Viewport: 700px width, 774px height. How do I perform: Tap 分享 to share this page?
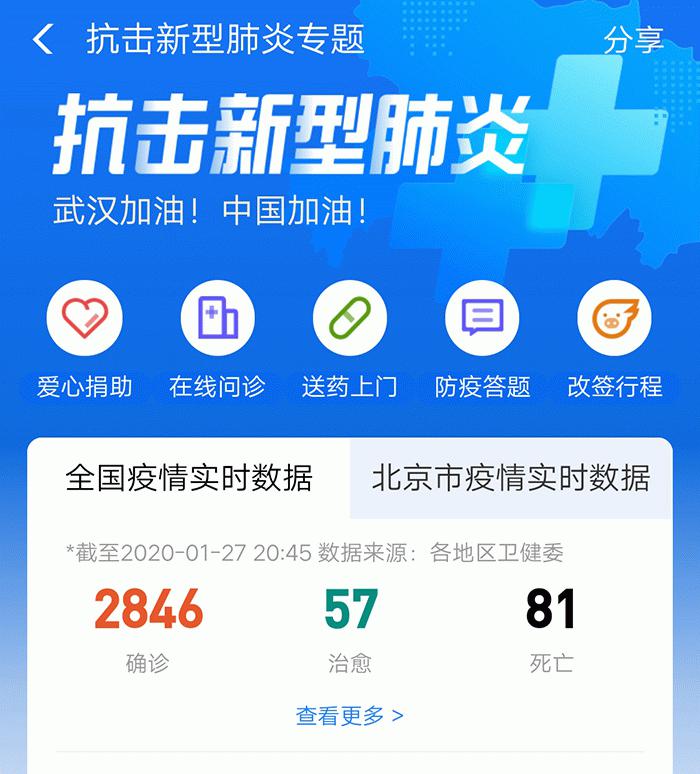coord(633,40)
